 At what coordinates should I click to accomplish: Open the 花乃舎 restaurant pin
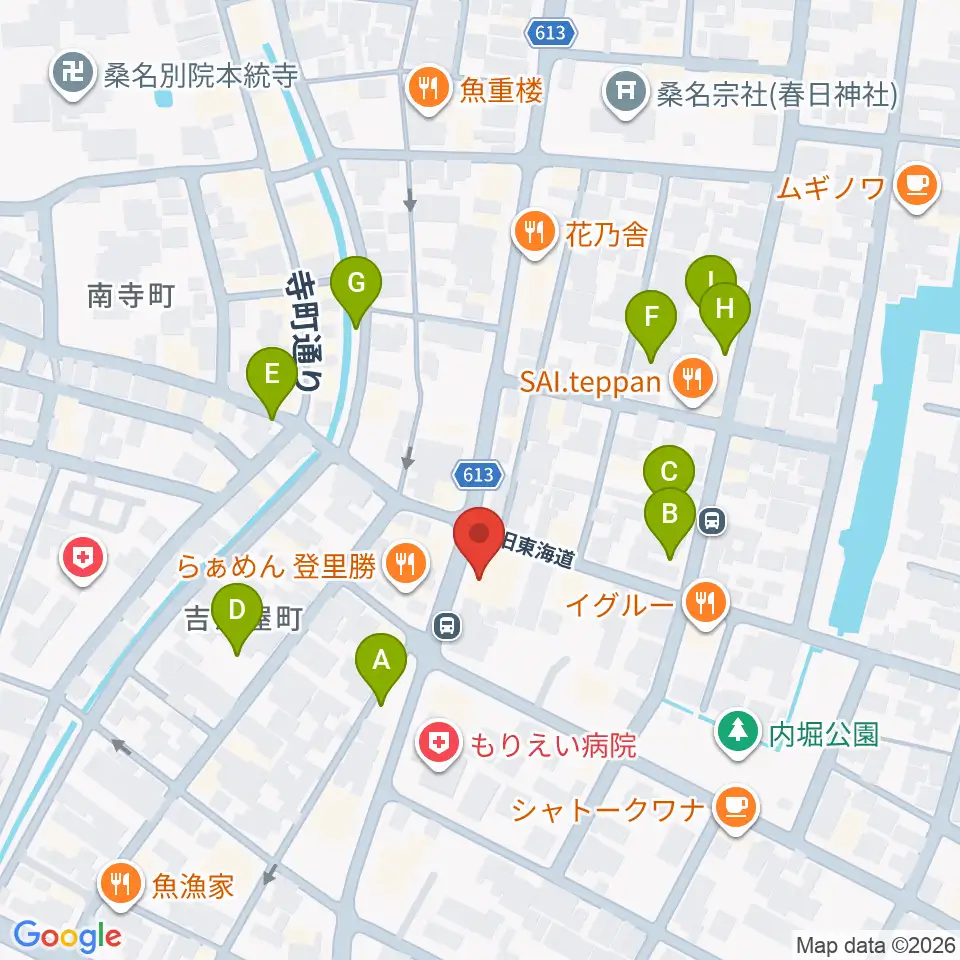pos(534,234)
